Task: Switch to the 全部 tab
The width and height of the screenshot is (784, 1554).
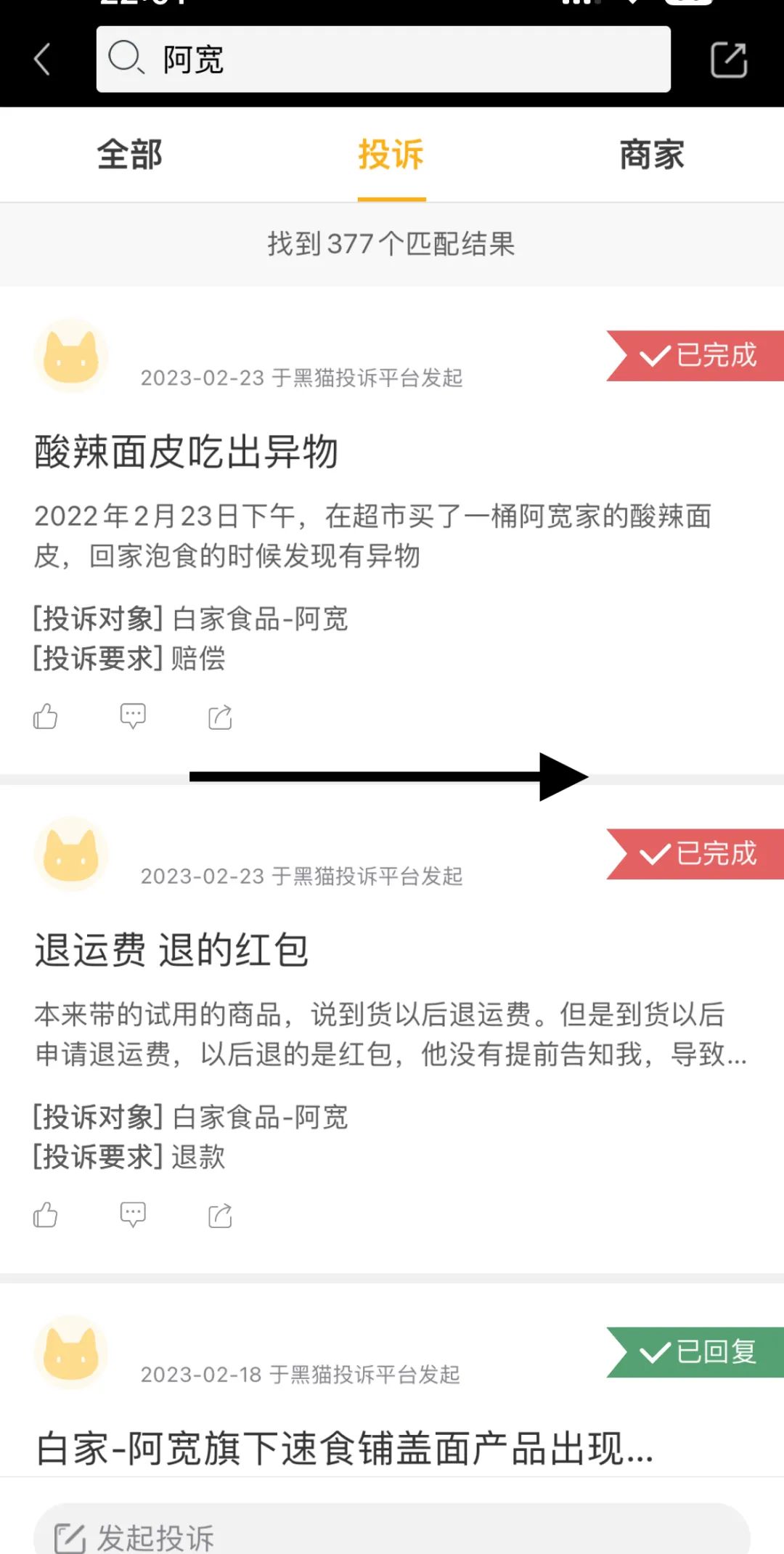Action: tap(130, 155)
